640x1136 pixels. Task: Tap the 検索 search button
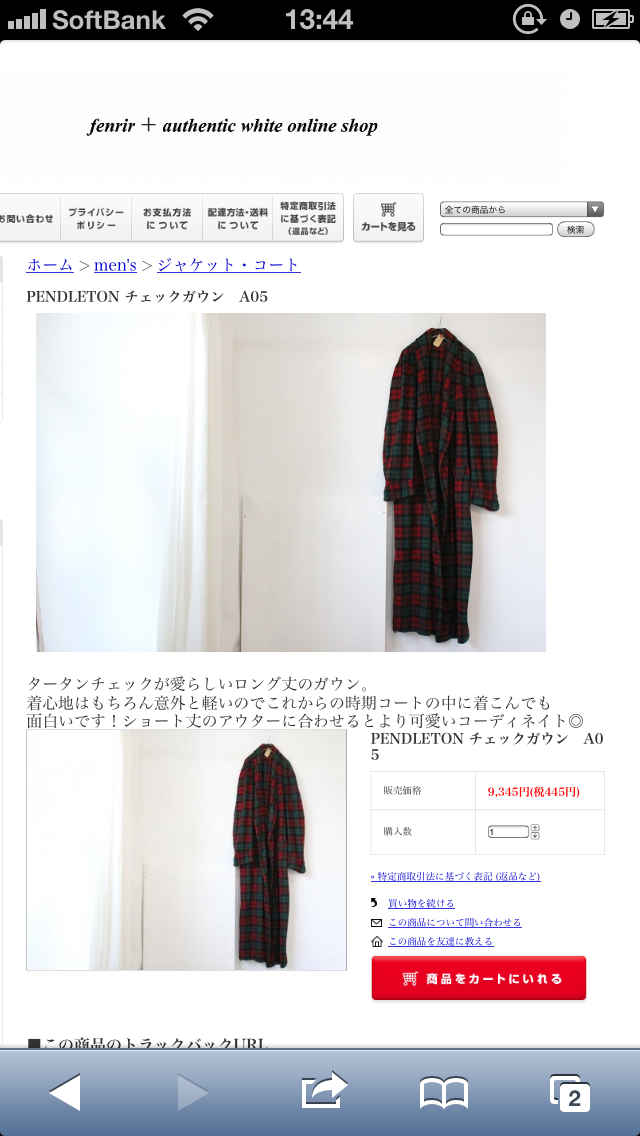pos(575,230)
